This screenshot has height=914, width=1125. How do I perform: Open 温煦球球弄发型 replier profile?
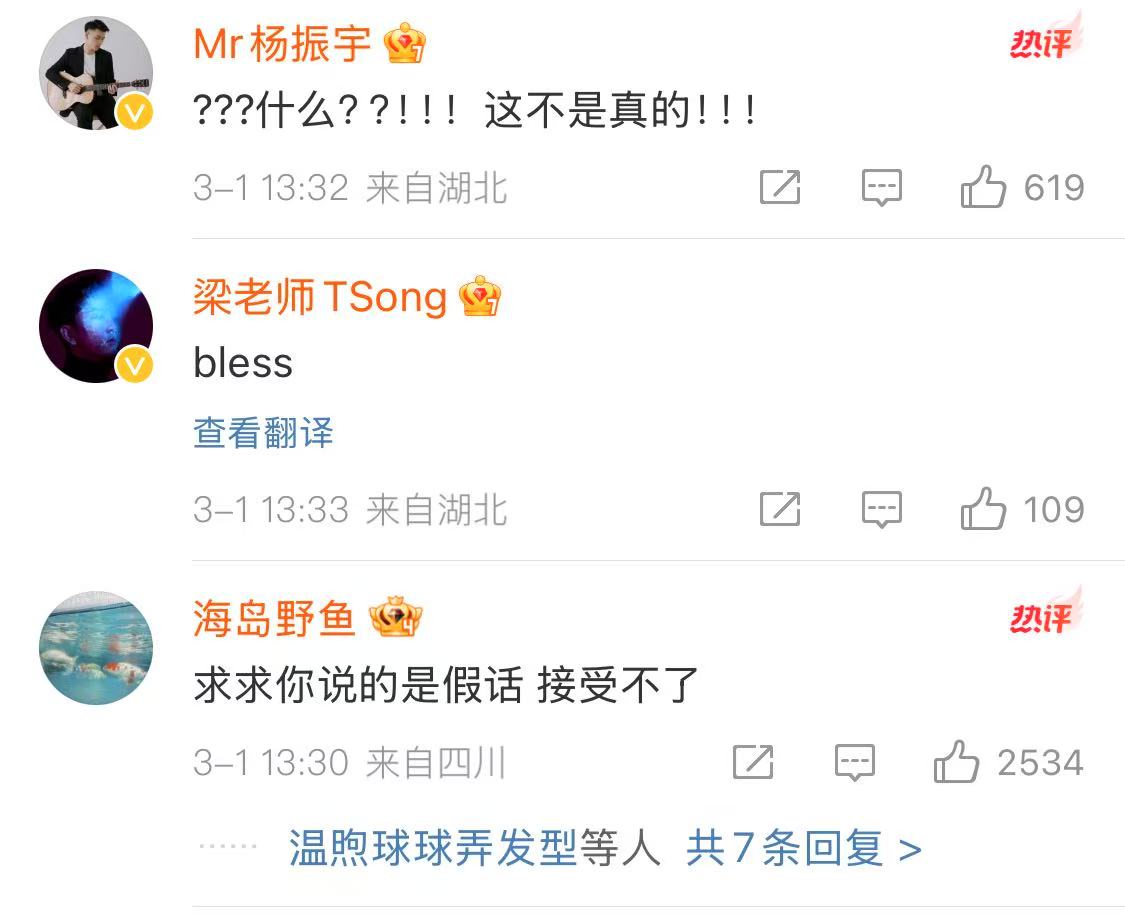pos(432,849)
